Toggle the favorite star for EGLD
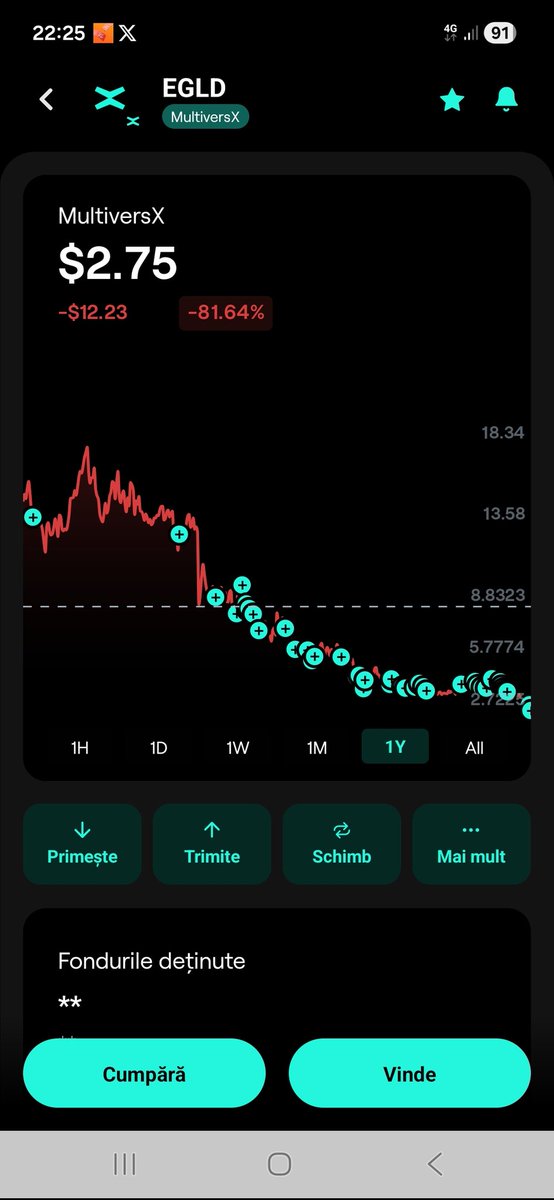Viewport: 554px width, 1200px height. pyautogui.click(x=452, y=99)
